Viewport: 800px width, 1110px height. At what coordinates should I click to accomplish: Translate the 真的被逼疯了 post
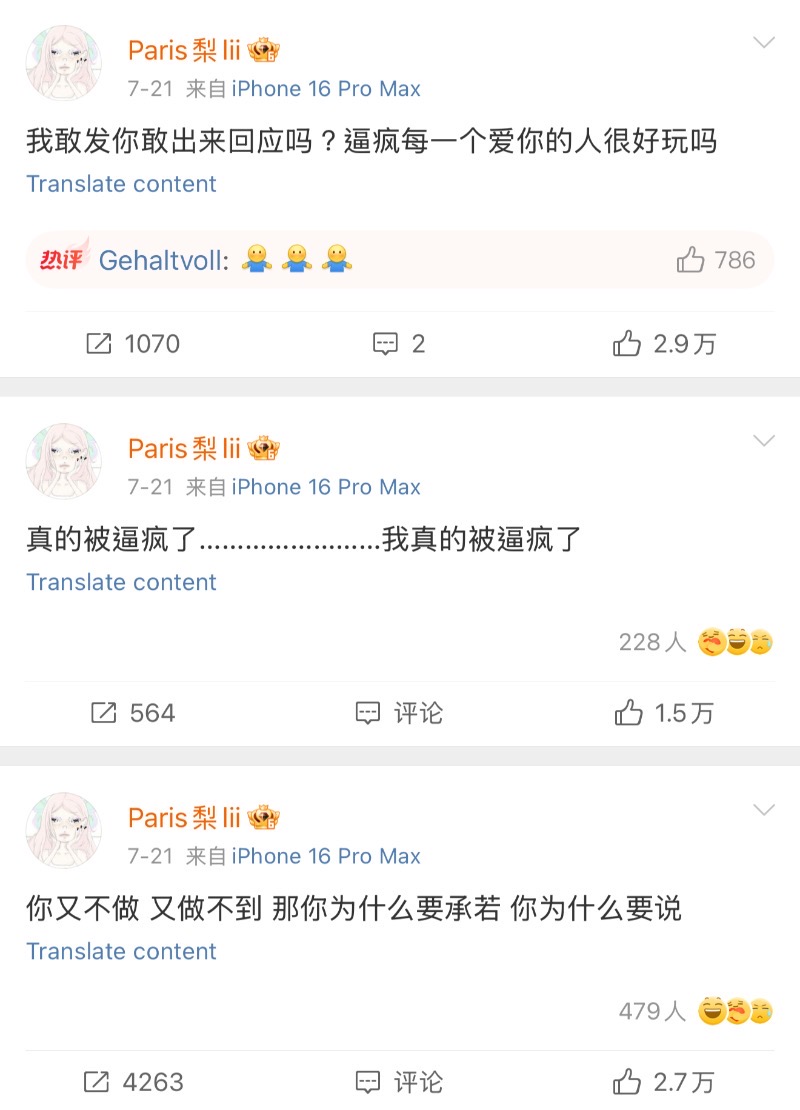(x=121, y=582)
